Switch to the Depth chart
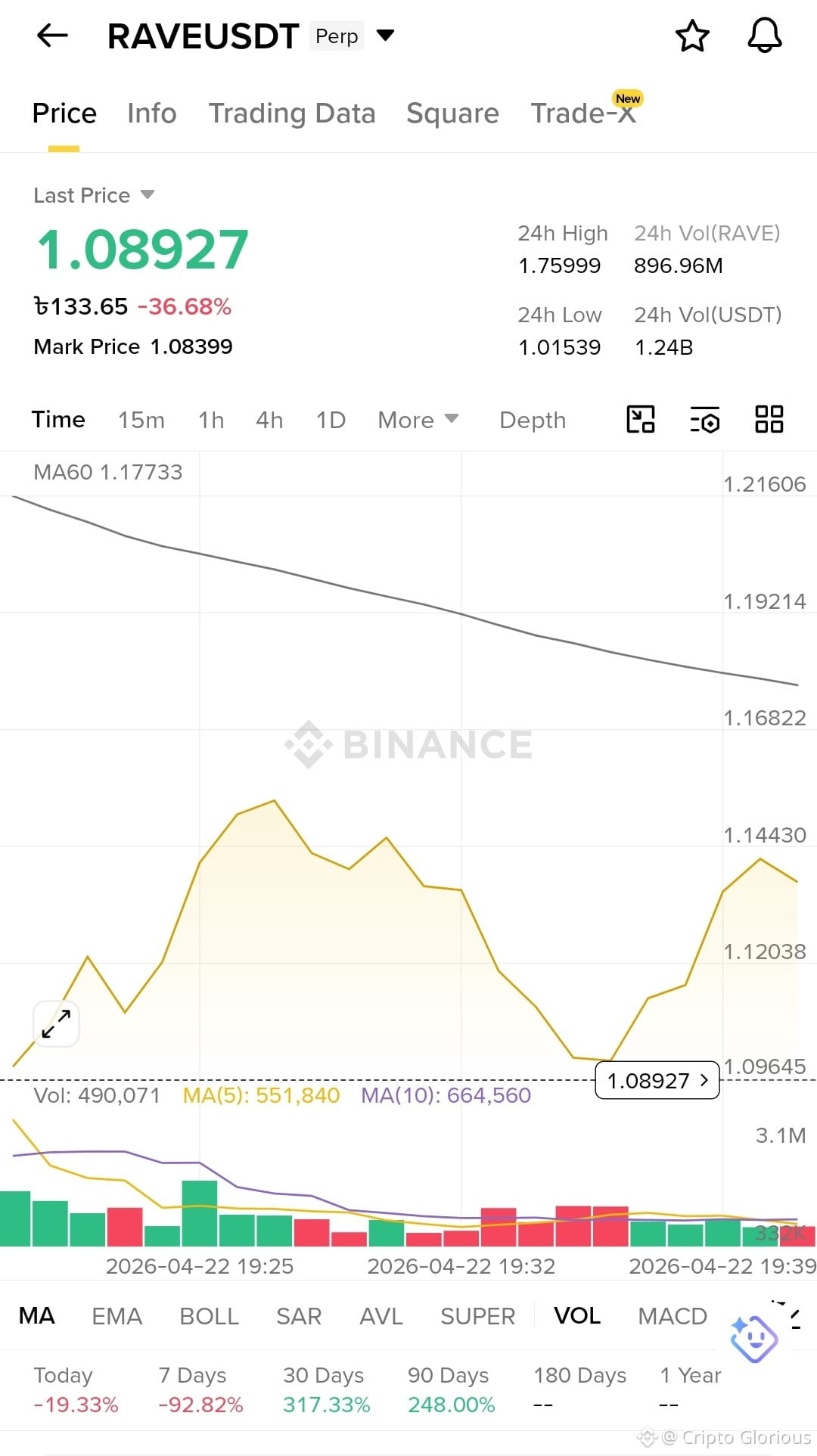 pyautogui.click(x=533, y=420)
